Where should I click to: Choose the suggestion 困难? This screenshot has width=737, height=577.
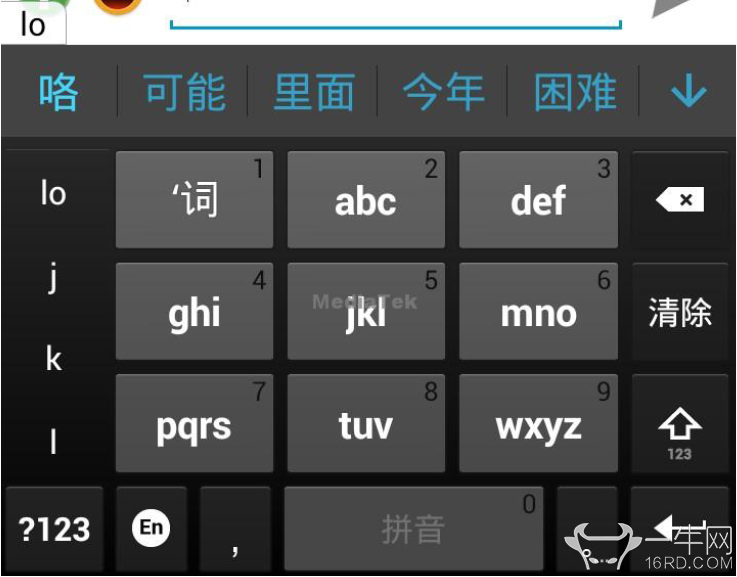pos(575,93)
